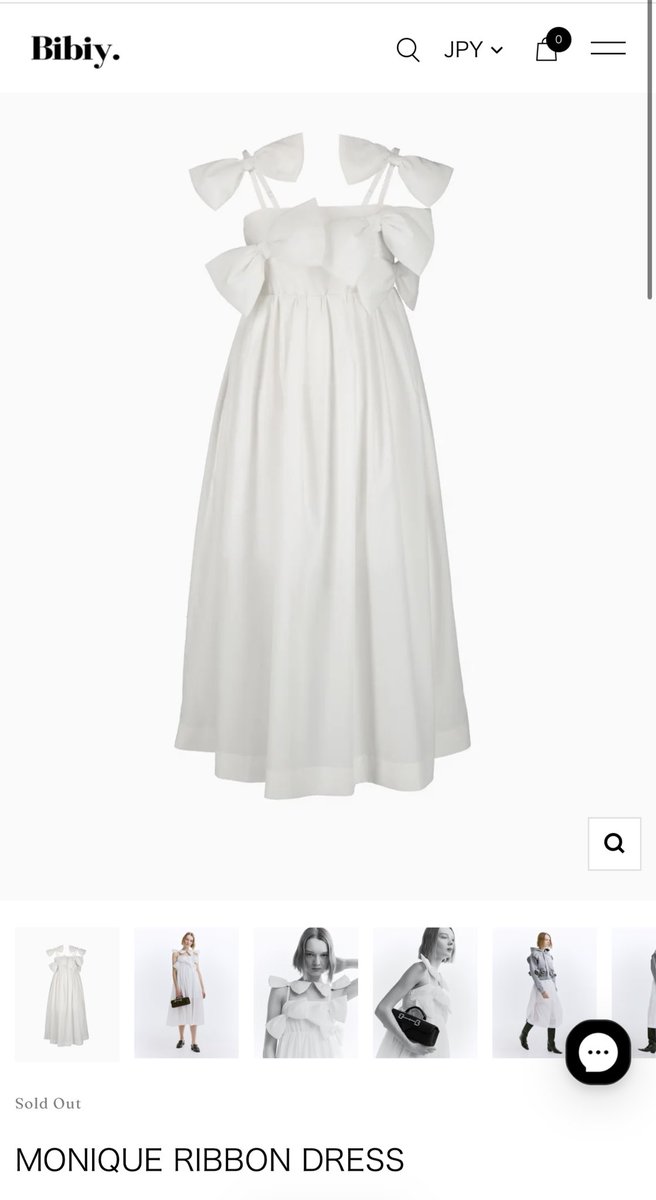Tap the main dress product image
This screenshot has width=656, height=1200.
[322, 465]
